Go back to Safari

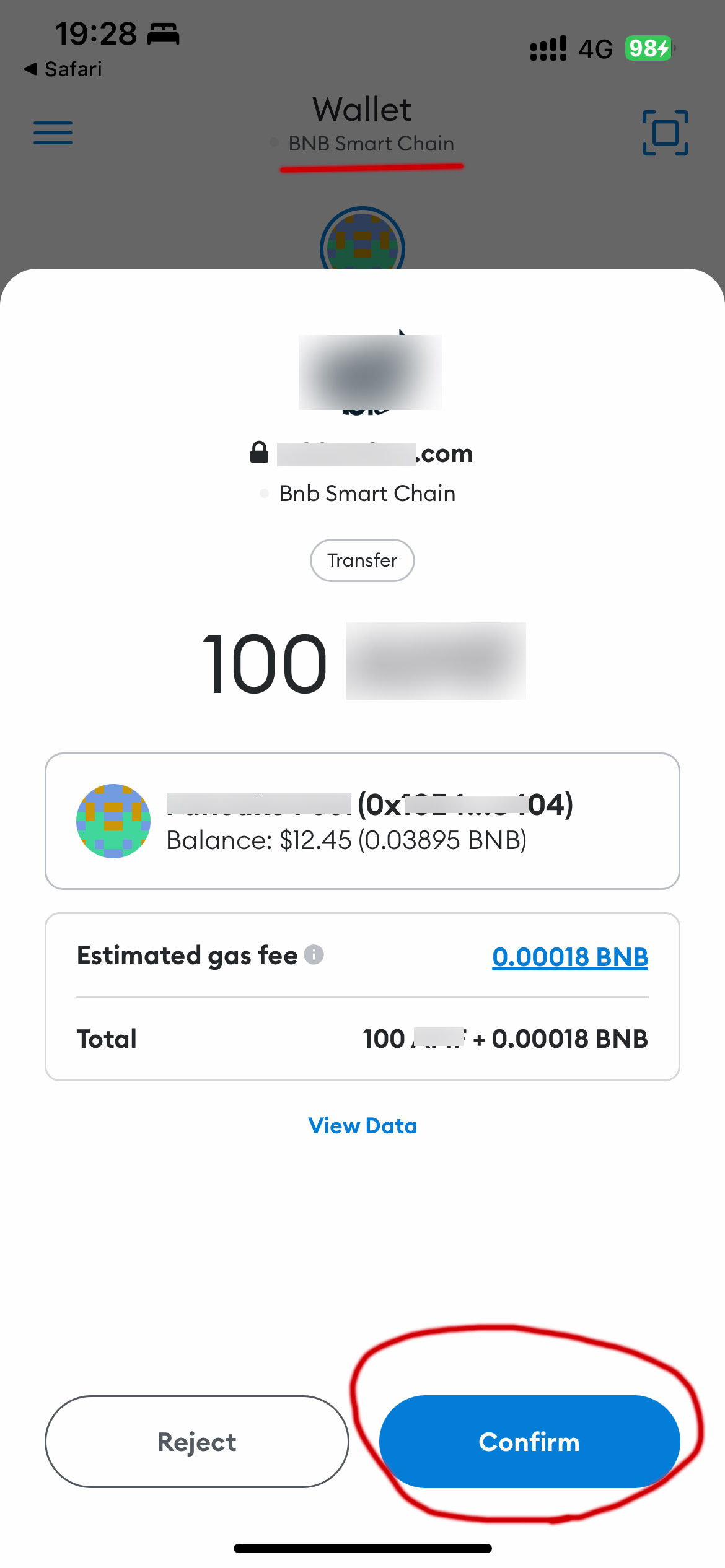63,69
